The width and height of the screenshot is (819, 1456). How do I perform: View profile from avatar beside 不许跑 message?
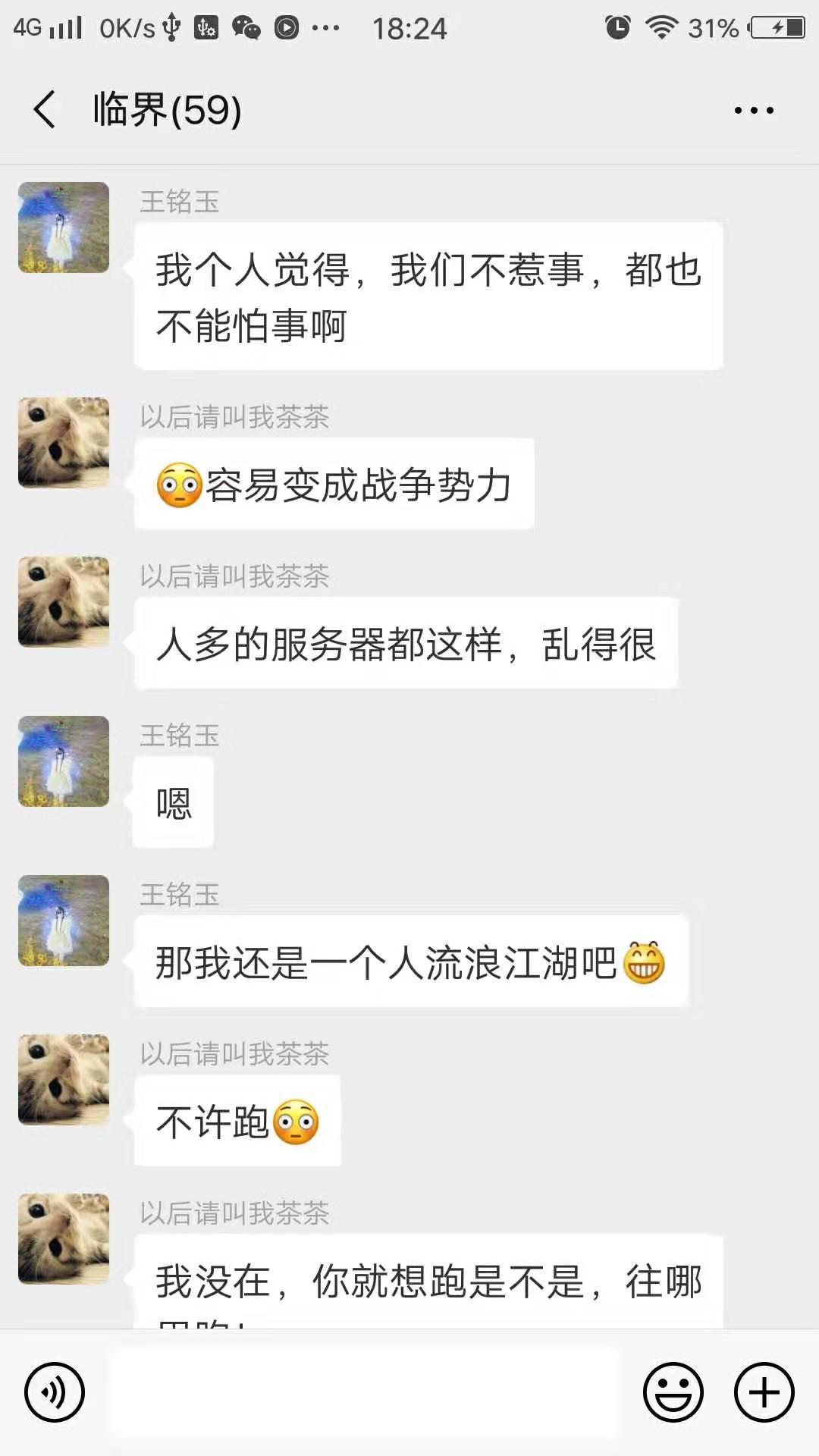click(64, 1080)
